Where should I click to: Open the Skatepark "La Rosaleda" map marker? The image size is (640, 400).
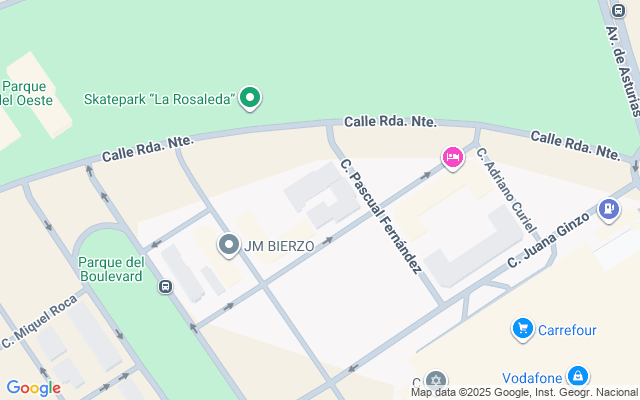(x=251, y=98)
